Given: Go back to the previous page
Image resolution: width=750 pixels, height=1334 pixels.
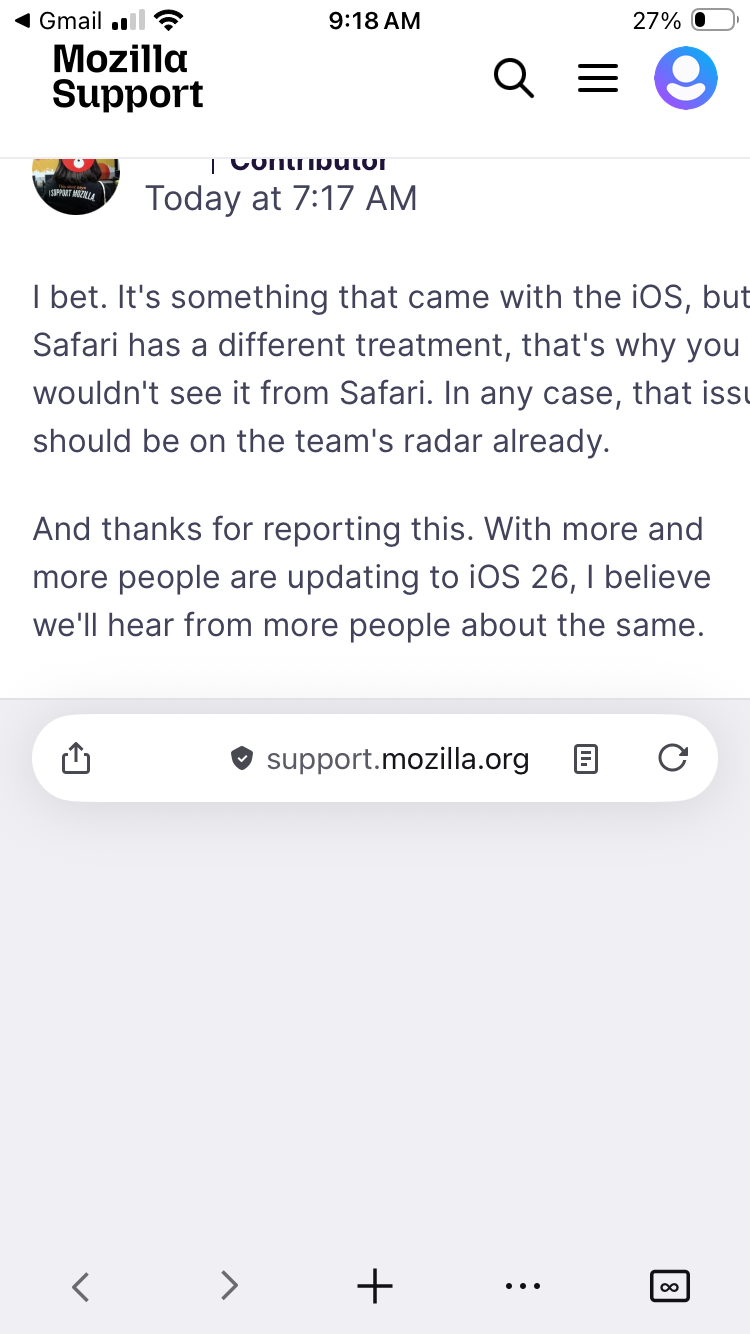Looking at the screenshot, I should [x=81, y=1285].
